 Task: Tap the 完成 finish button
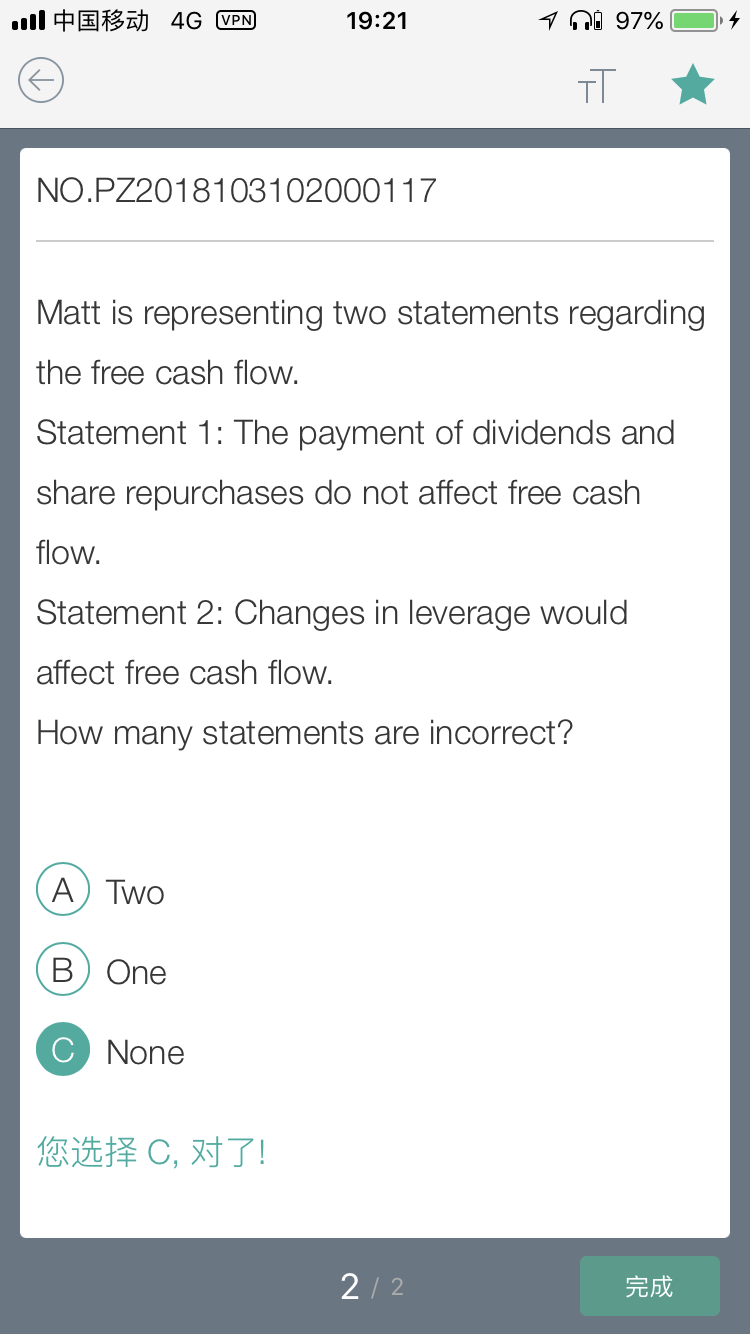(649, 1286)
